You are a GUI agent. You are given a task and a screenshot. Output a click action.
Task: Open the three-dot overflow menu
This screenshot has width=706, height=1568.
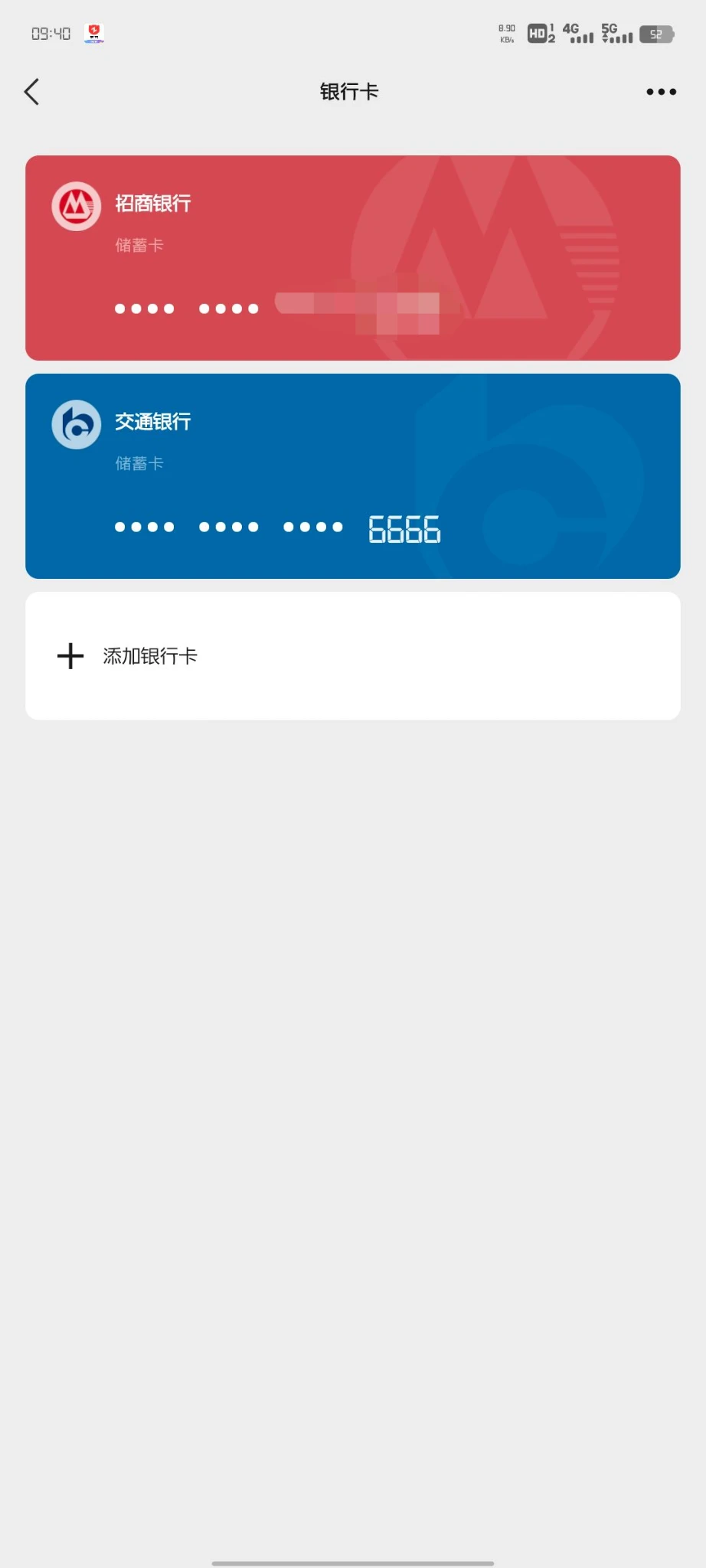[661, 92]
